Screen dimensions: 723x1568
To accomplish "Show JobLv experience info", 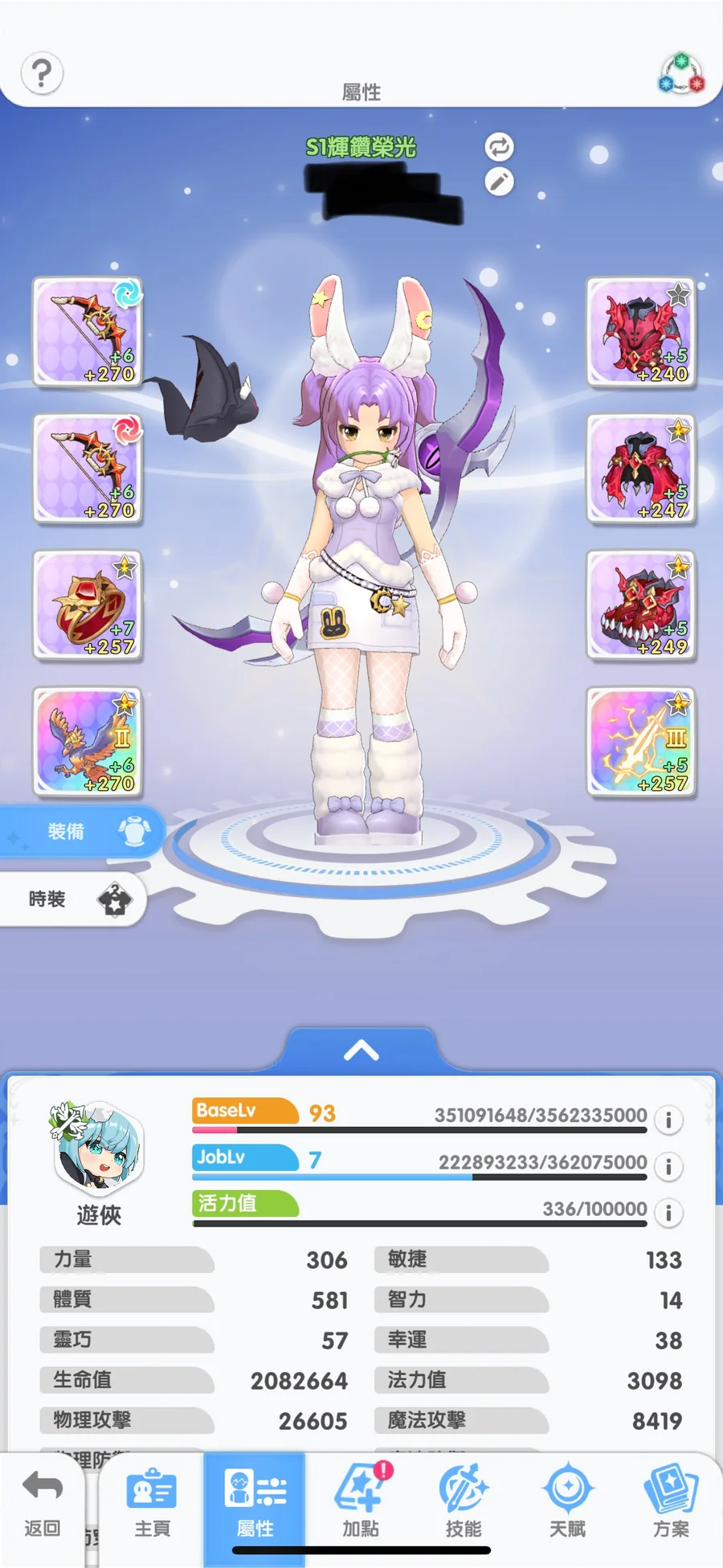I will [x=668, y=1166].
